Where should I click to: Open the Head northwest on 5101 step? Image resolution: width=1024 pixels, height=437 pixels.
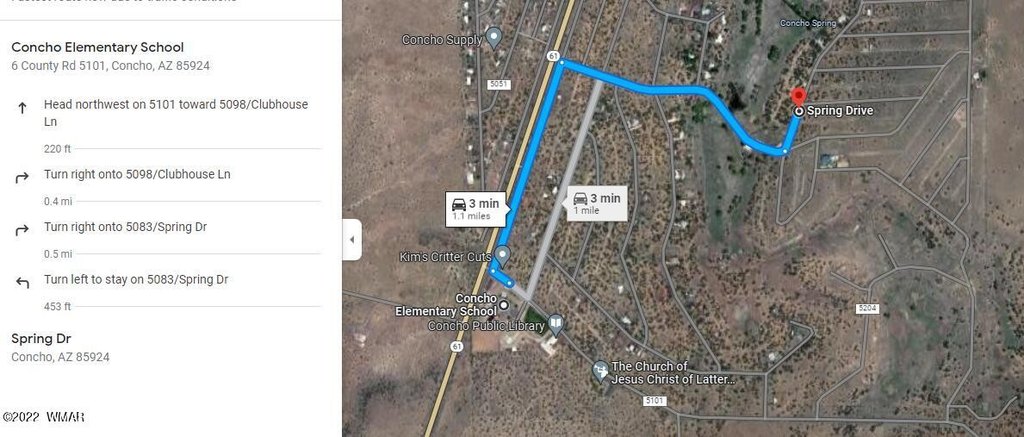click(x=176, y=111)
